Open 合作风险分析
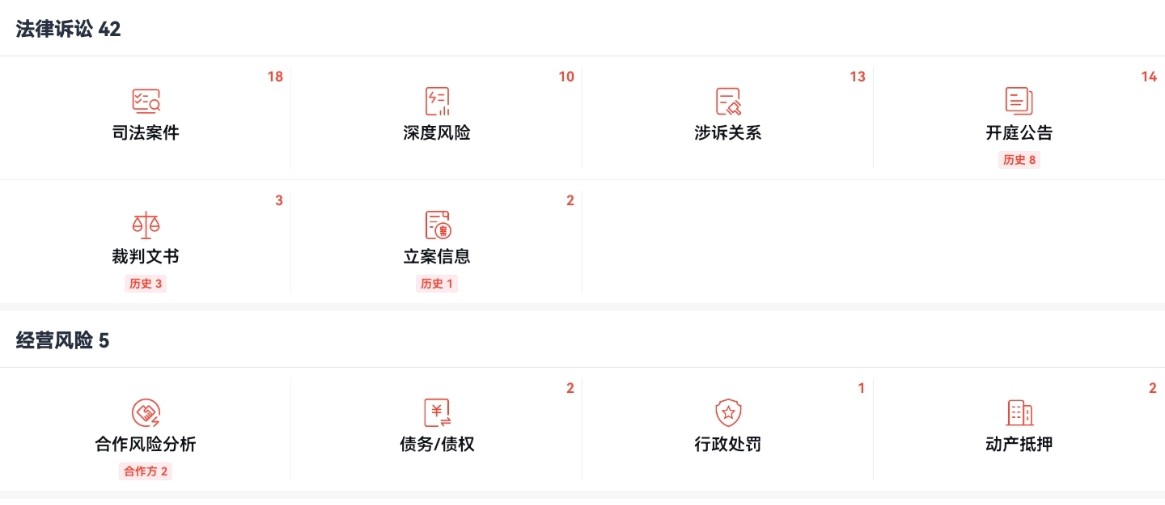The width and height of the screenshot is (1165, 505). (146, 429)
